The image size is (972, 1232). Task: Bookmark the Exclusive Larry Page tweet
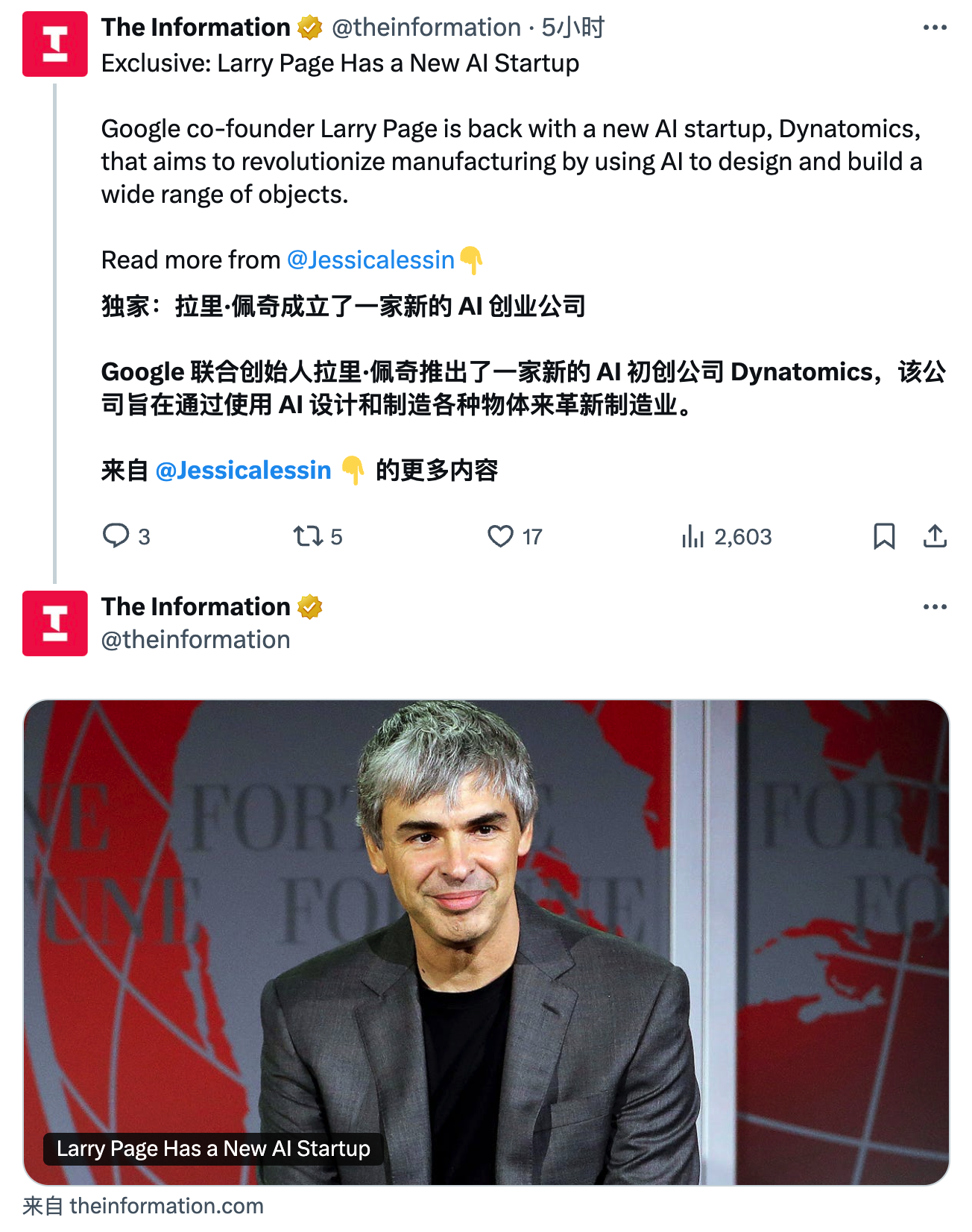point(884,536)
